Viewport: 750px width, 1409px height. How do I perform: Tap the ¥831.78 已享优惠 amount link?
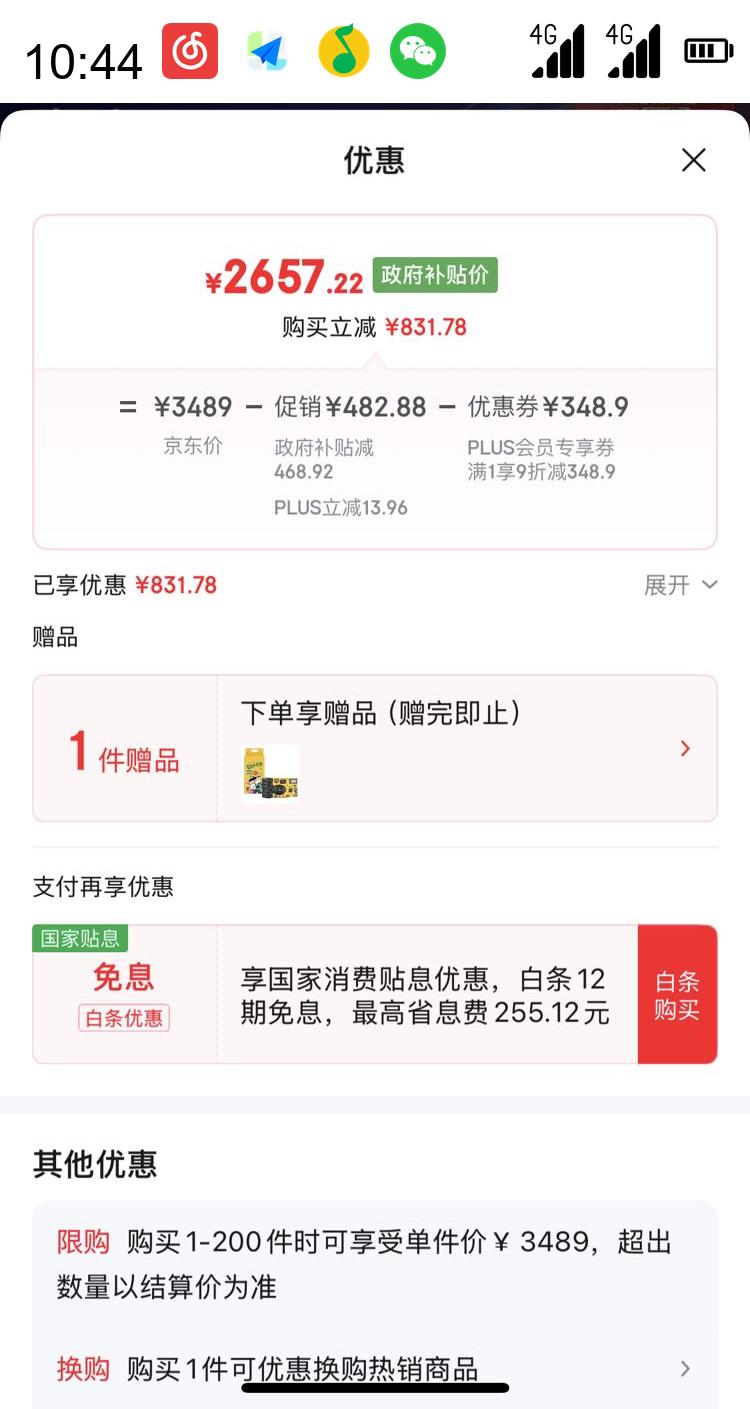(x=176, y=585)
